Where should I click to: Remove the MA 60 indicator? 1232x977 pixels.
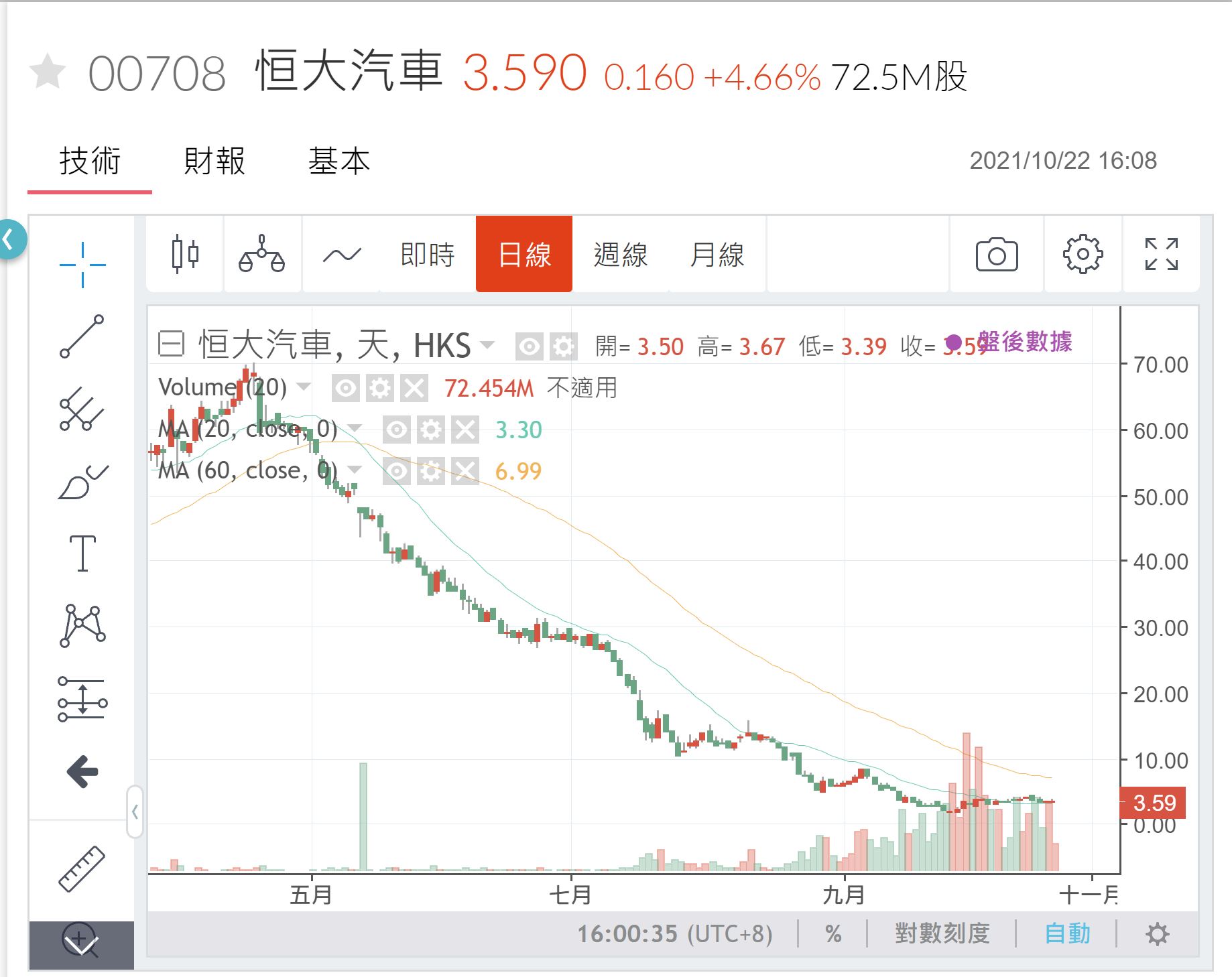click(x=465, y=471)
